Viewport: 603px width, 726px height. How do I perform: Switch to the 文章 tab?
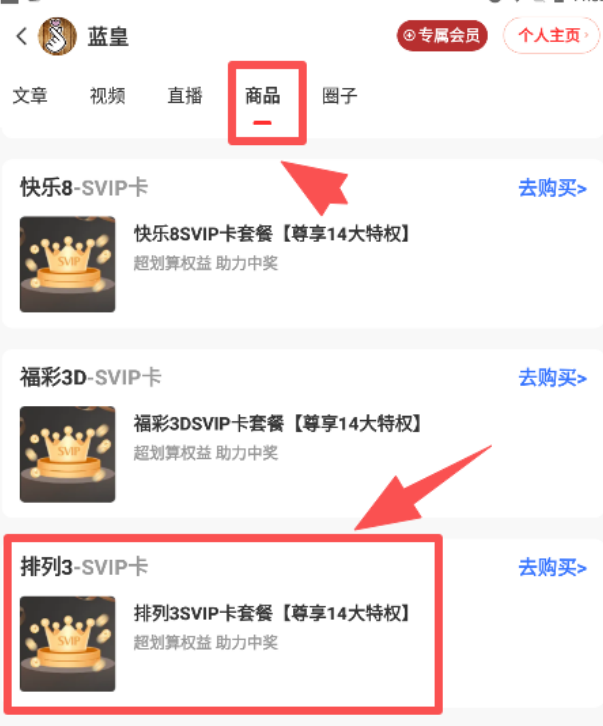pyautogui.click(x=30, y=96)
